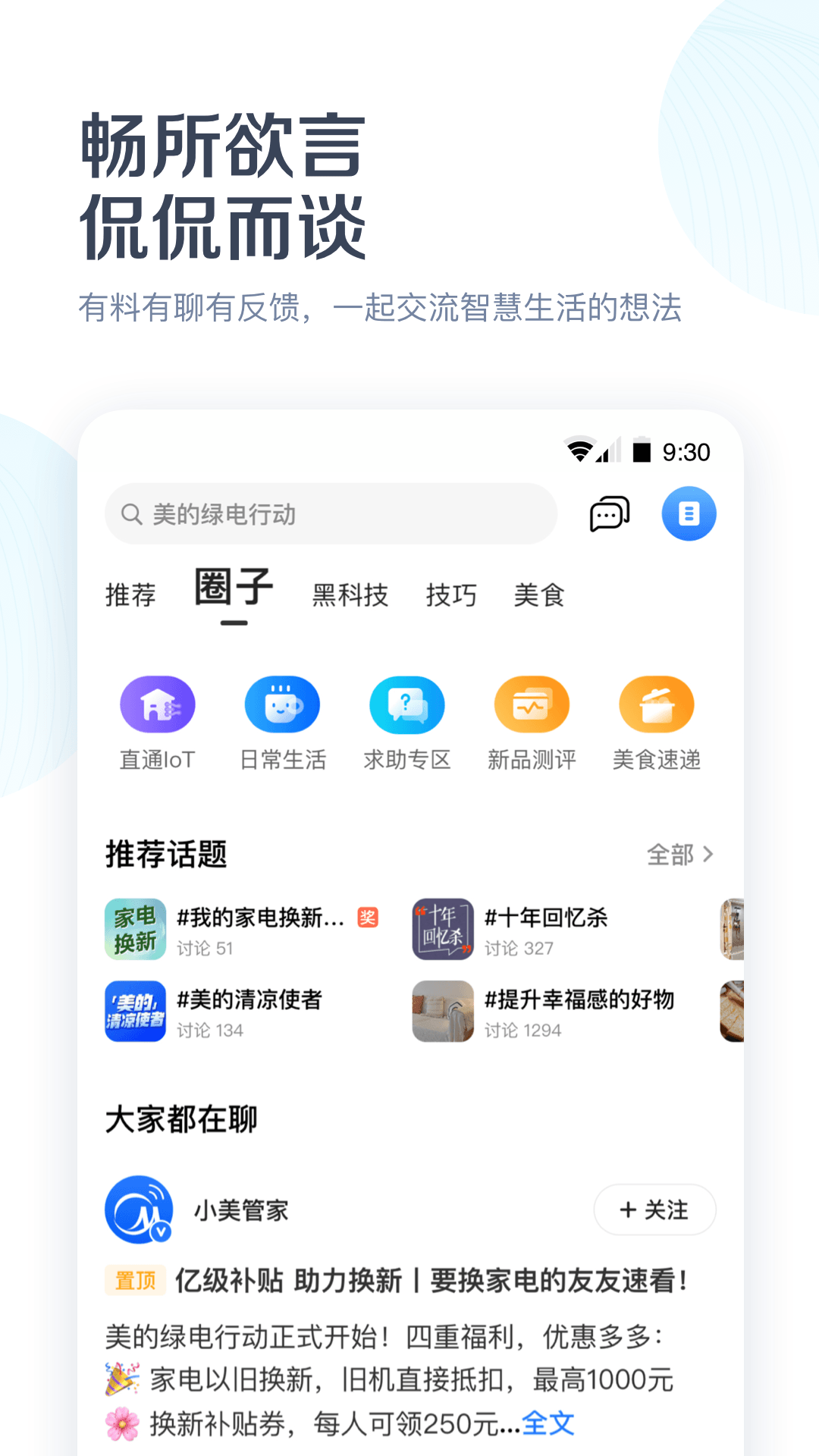Tap the 新品测评 review circle icon
The width and height of the screenshot is (819, 1456).
click(x=532, y=704)
